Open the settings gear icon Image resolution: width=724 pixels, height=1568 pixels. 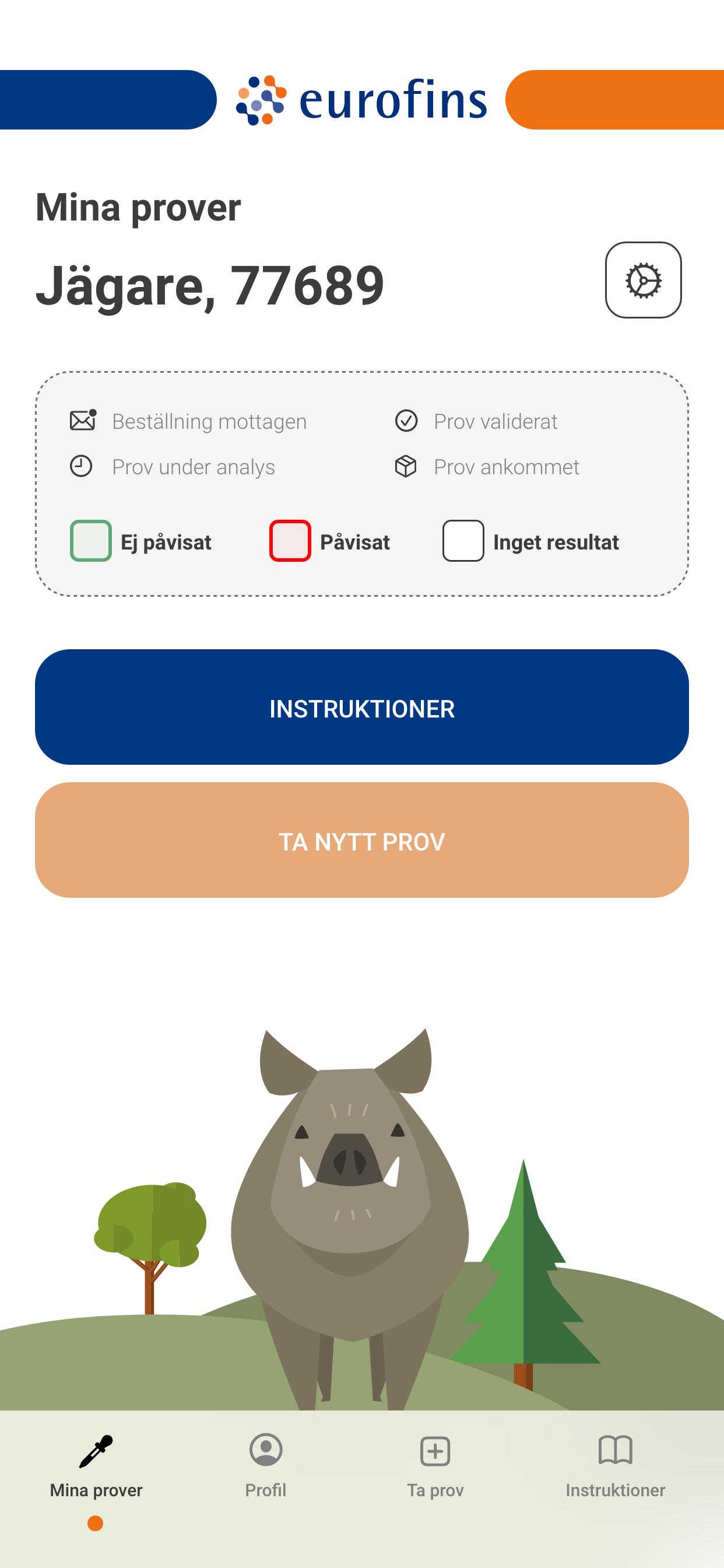coord(643,280)
